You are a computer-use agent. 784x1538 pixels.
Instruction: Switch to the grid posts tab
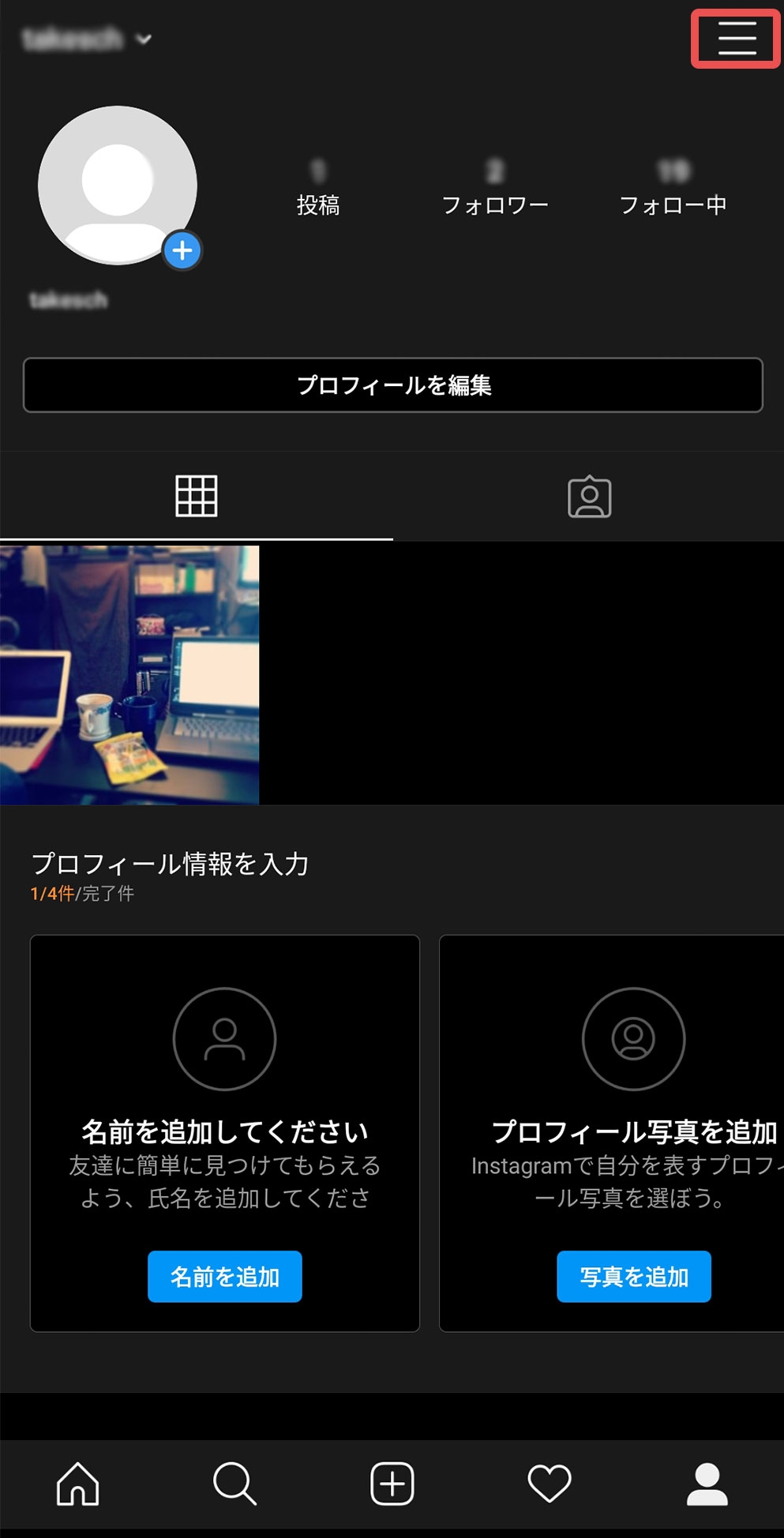click(196, 497)
